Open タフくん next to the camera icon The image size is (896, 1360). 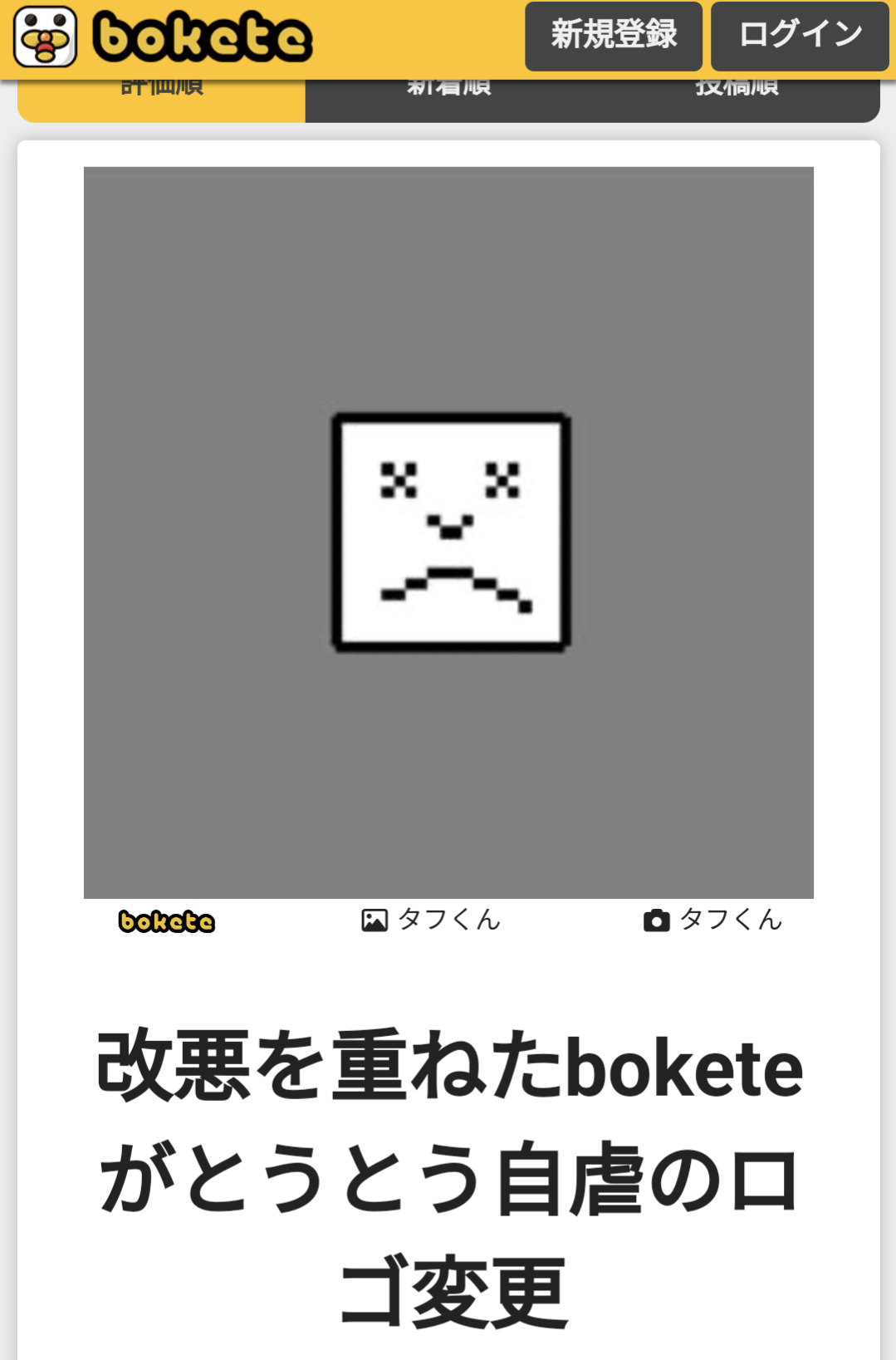tap(731, 920)
